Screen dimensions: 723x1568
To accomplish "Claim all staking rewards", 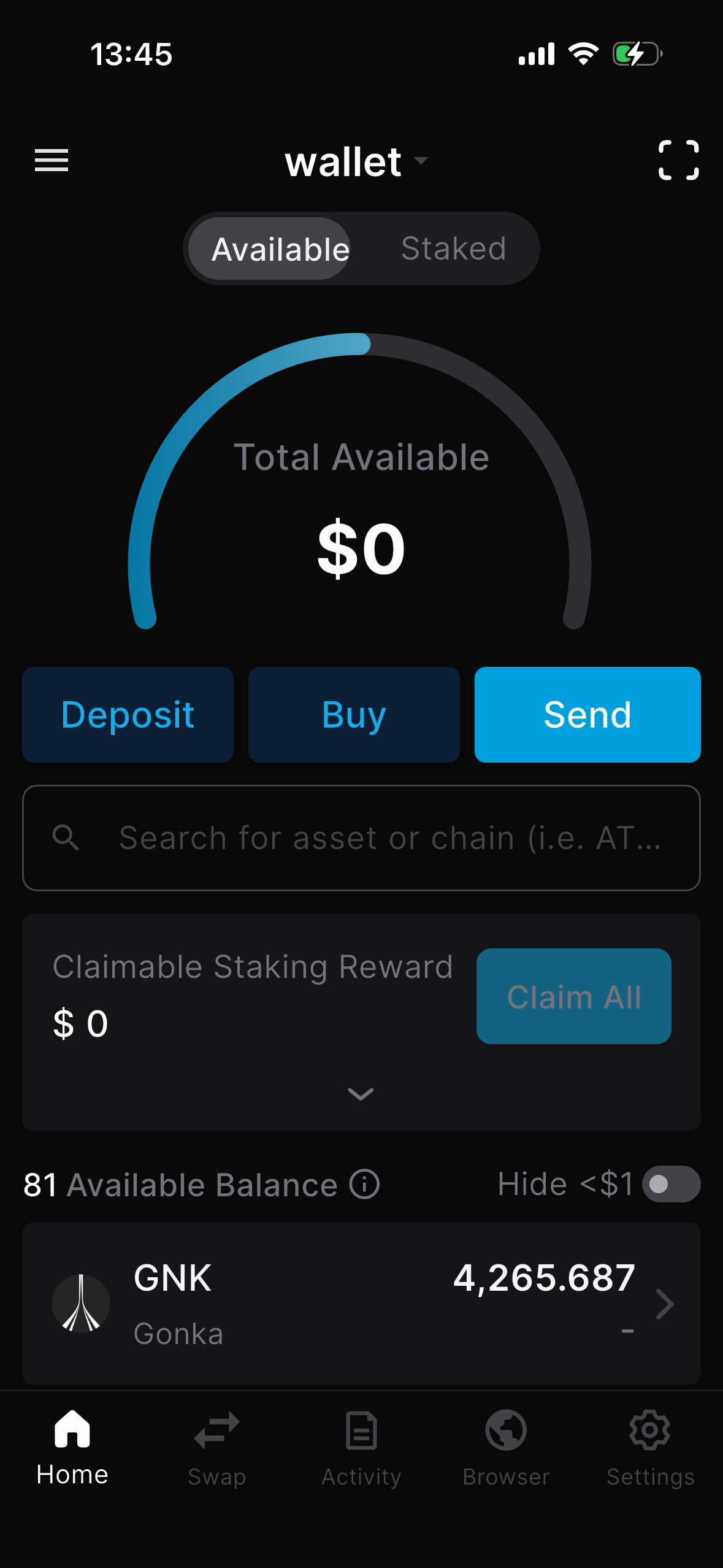I will point(573,996).
